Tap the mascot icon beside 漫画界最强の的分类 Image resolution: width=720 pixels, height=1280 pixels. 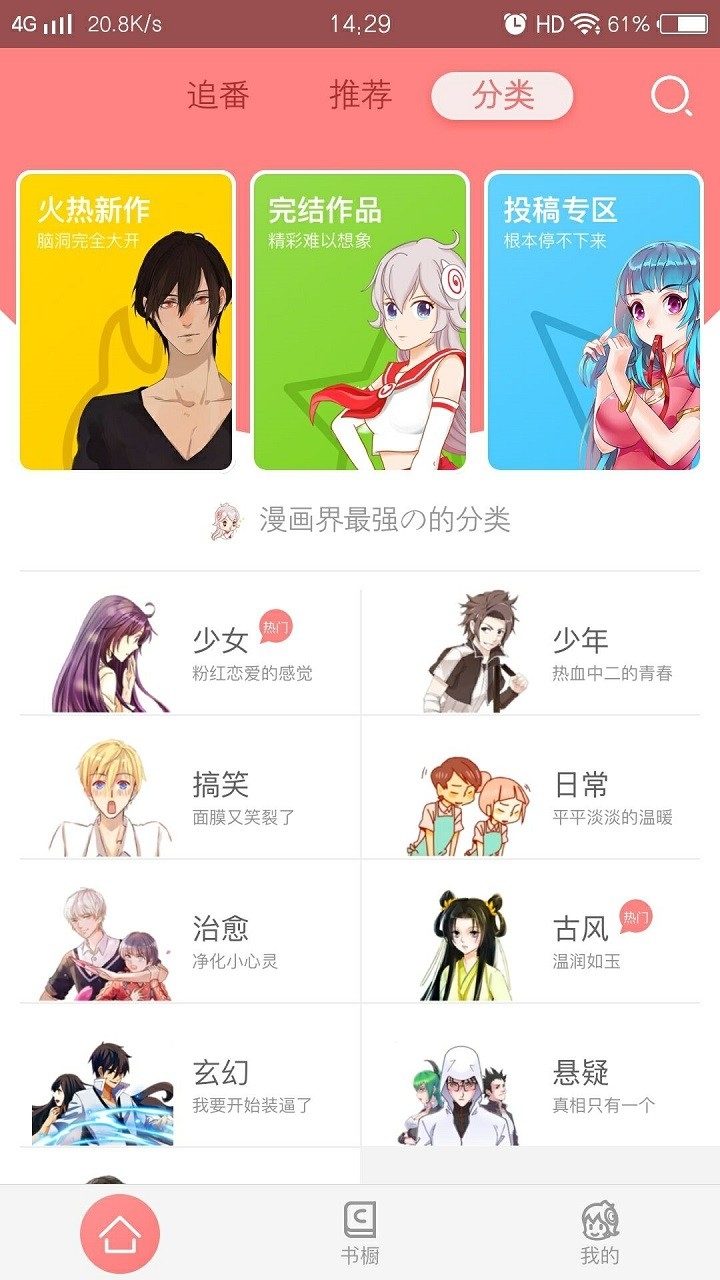coord(225,520)
